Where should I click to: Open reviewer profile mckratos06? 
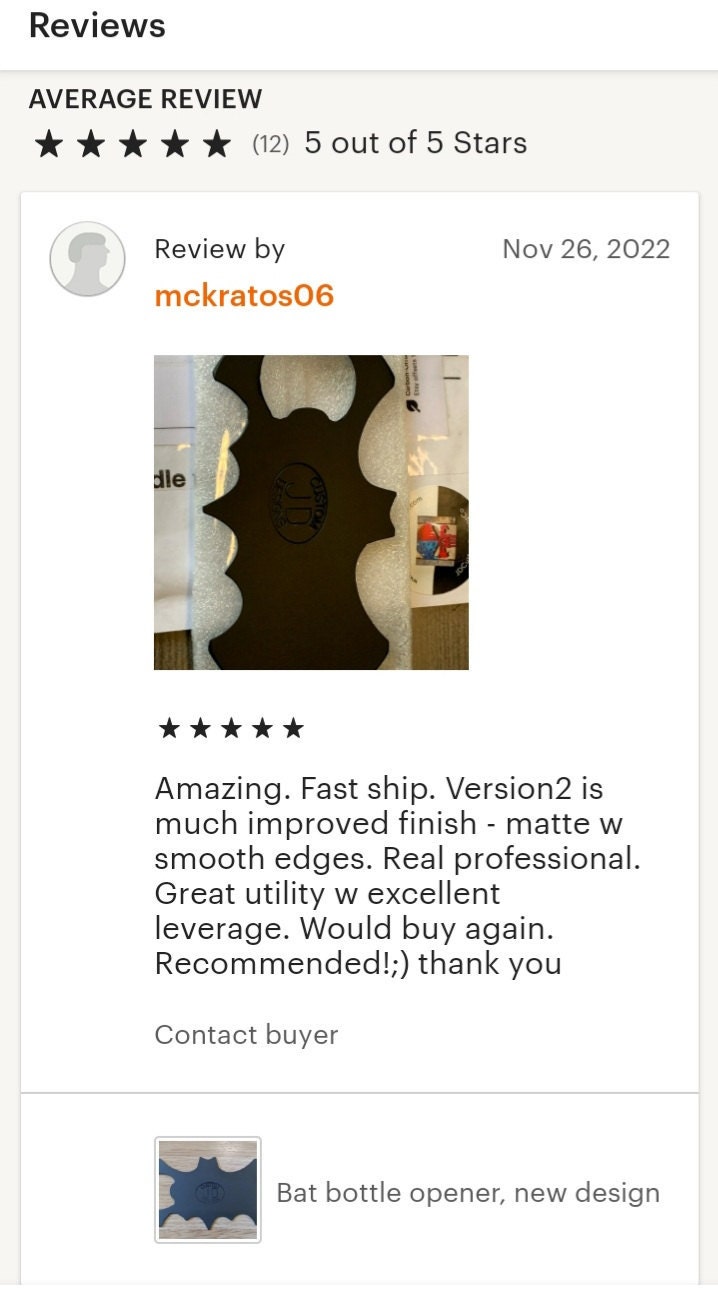pyautogui.click(x=244, y=296)
